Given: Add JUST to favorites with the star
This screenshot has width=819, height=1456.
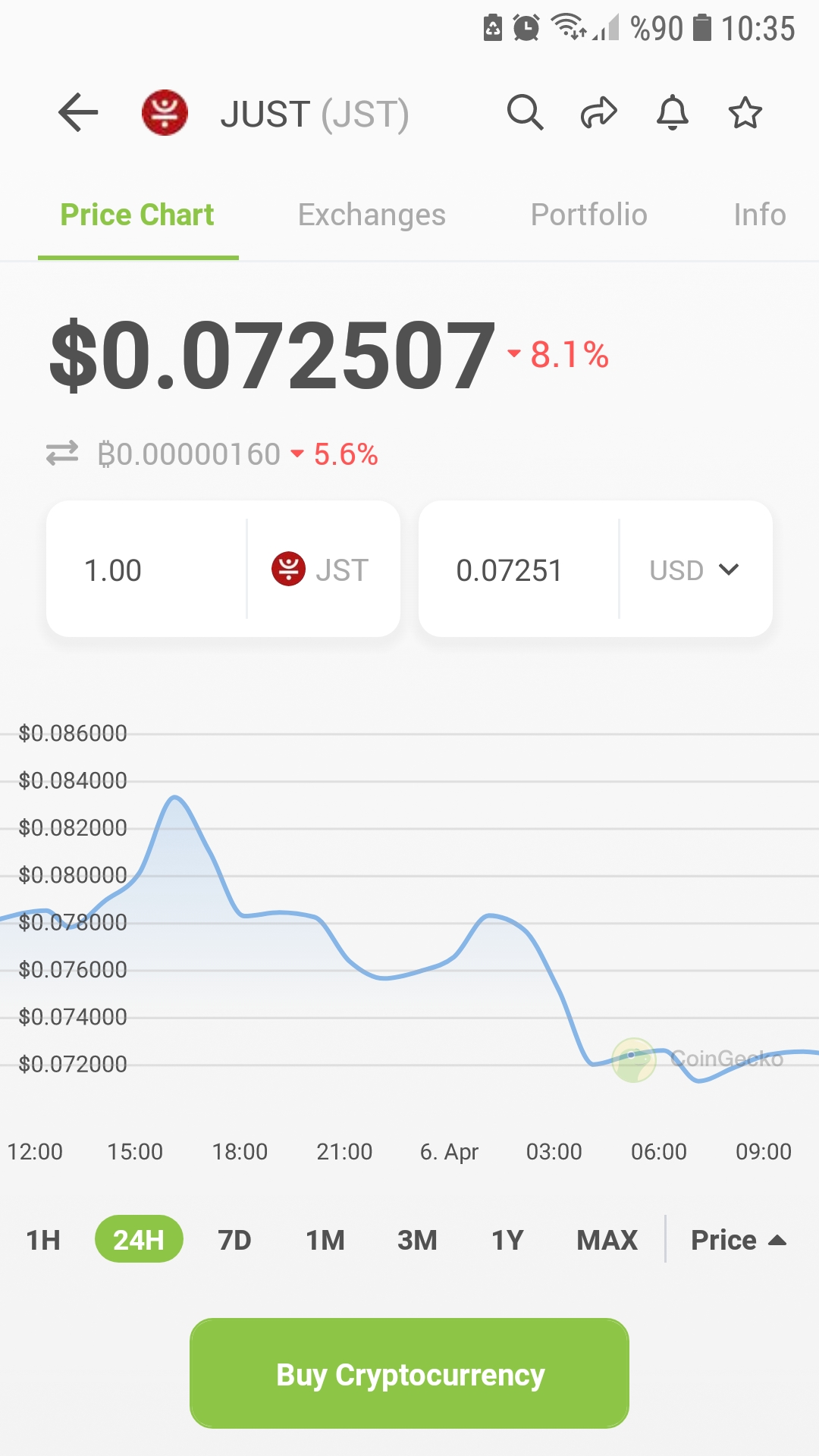Looking at the screenshot, I should 745,114.
